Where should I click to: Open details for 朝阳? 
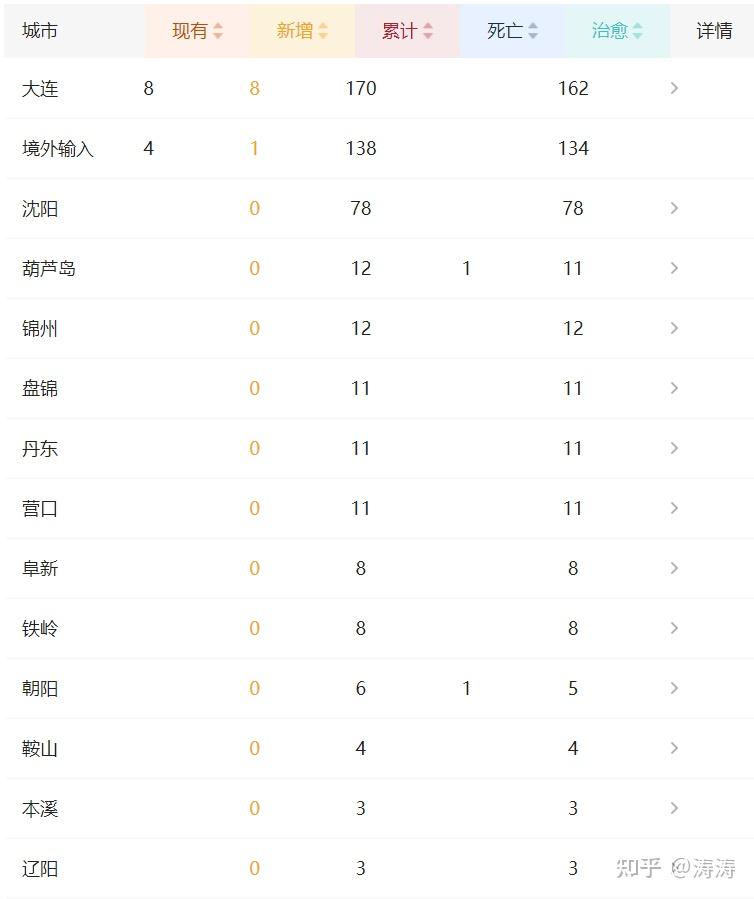click(674, 688)
